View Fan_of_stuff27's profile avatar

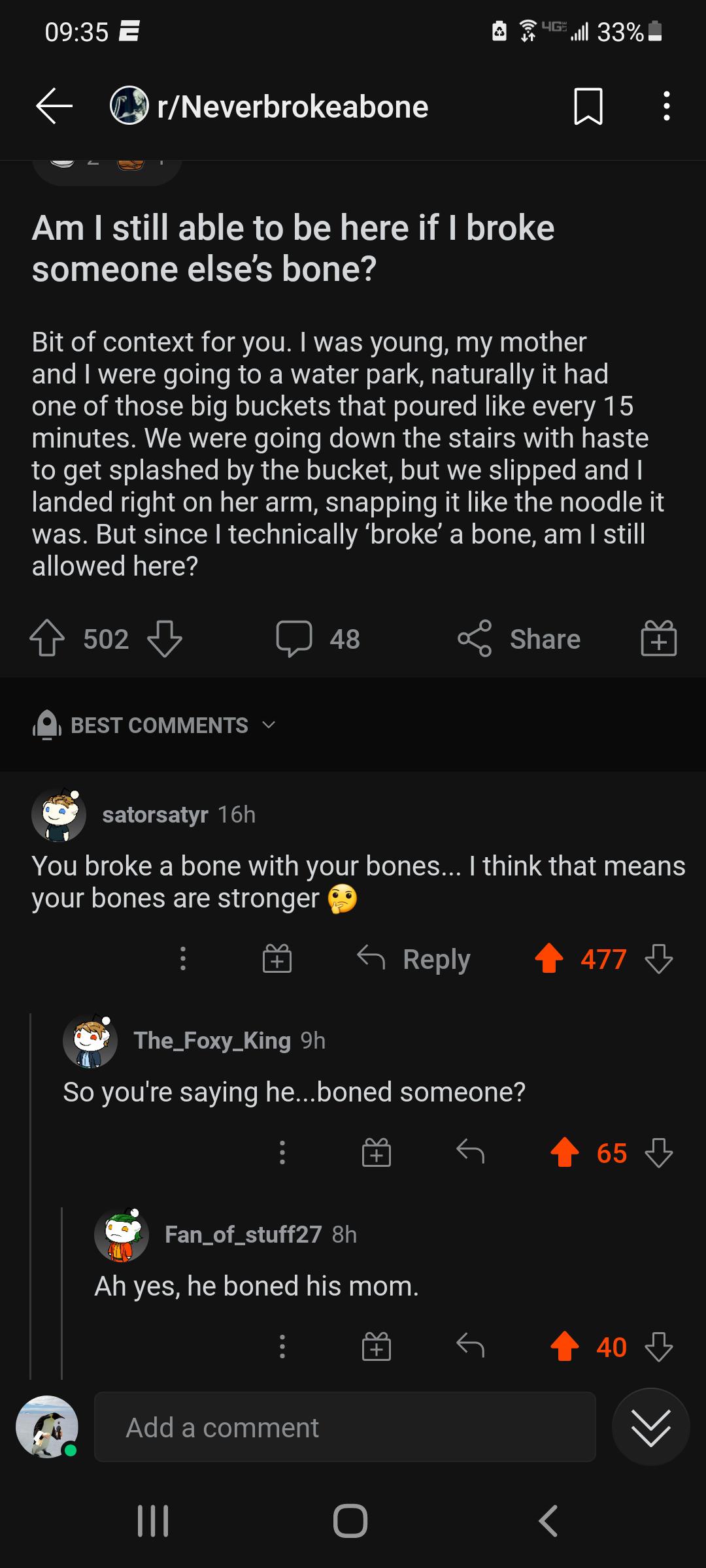tap(122, 1235)
